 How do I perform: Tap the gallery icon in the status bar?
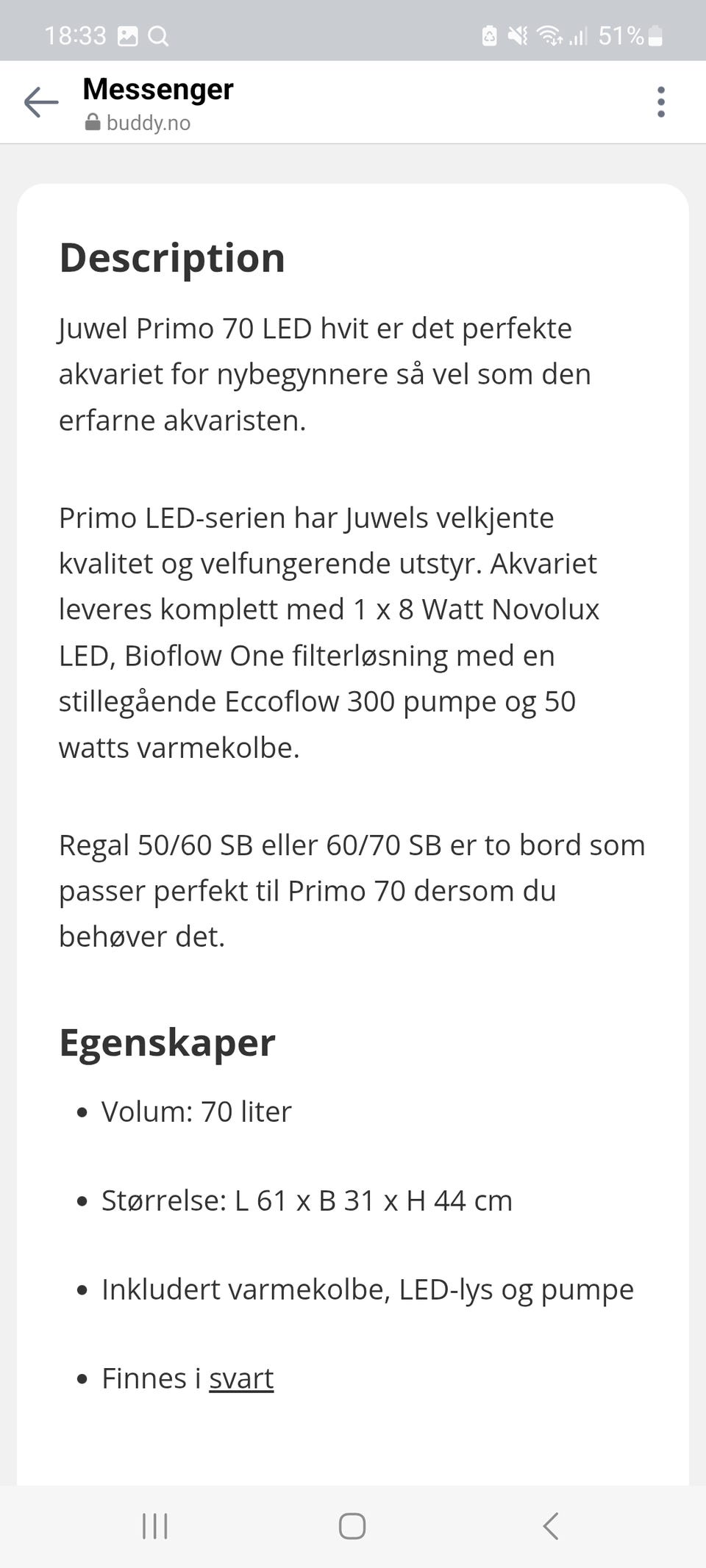[x=126, y=35]
